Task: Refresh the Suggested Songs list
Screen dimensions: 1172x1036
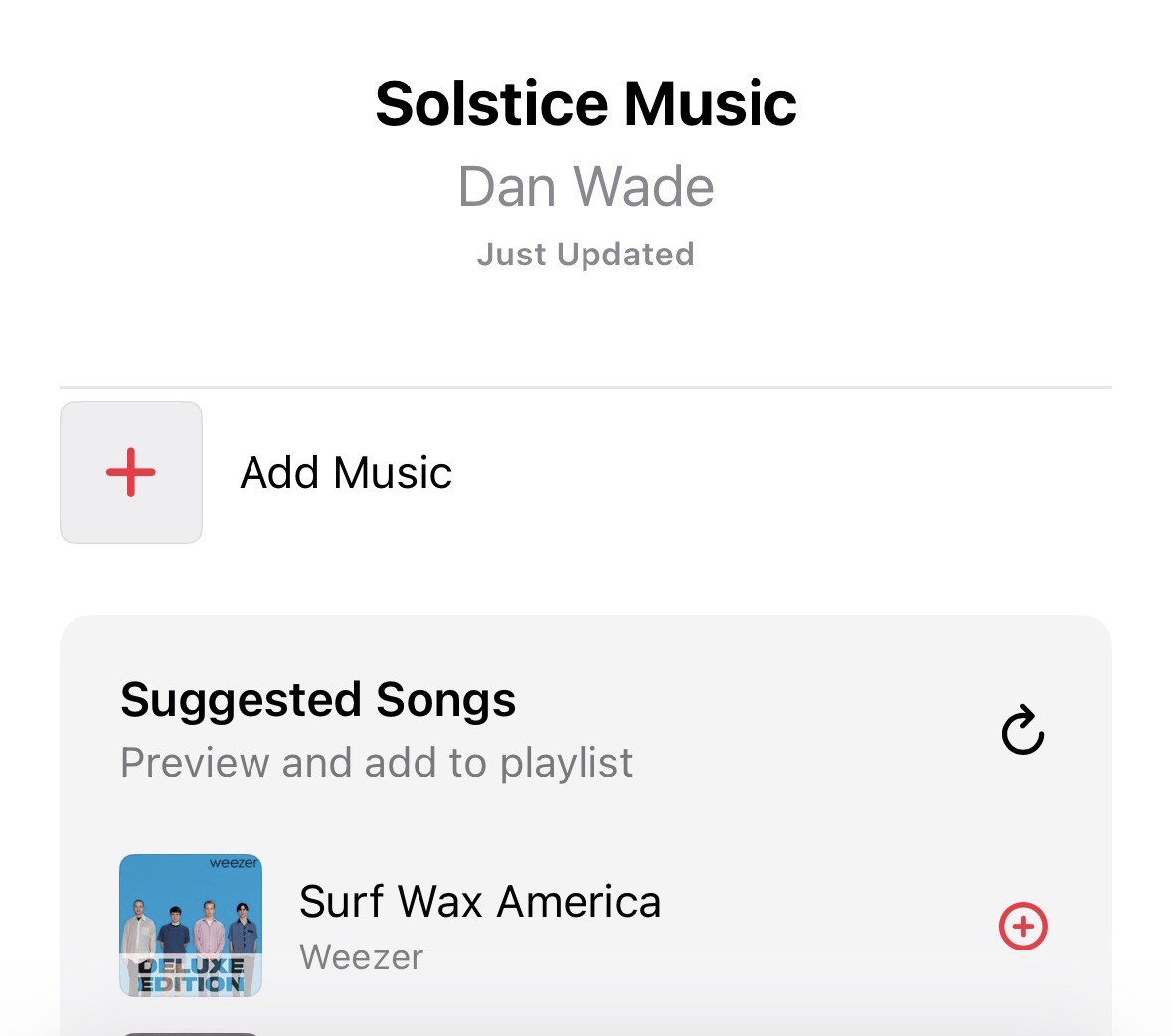Action: pos(1022,732)
